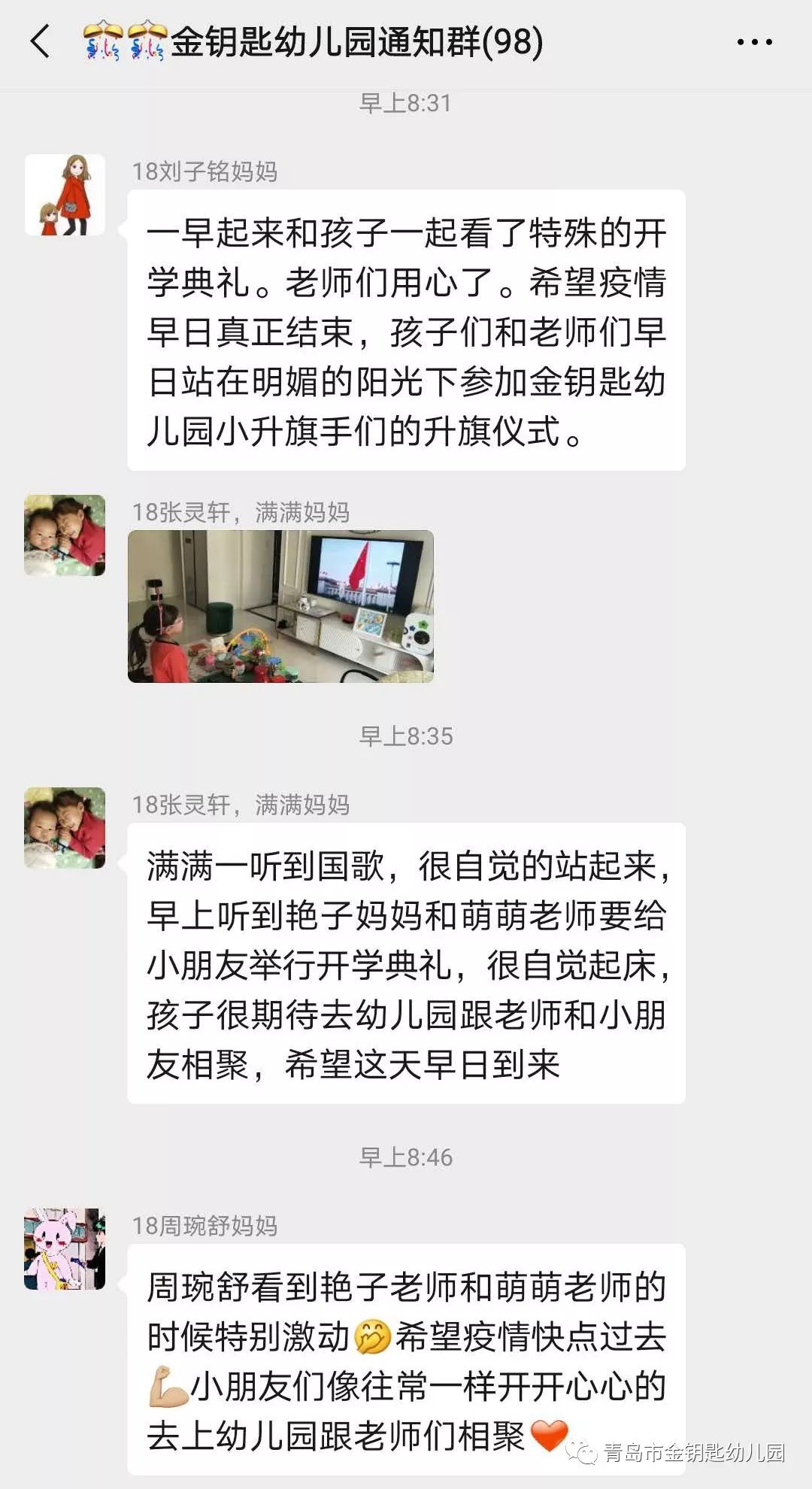The height and width of the screenshot is (1489, 812).
Task: View the photo sent by 18张灵轩，满满妈妈
Action: (280, 606)
